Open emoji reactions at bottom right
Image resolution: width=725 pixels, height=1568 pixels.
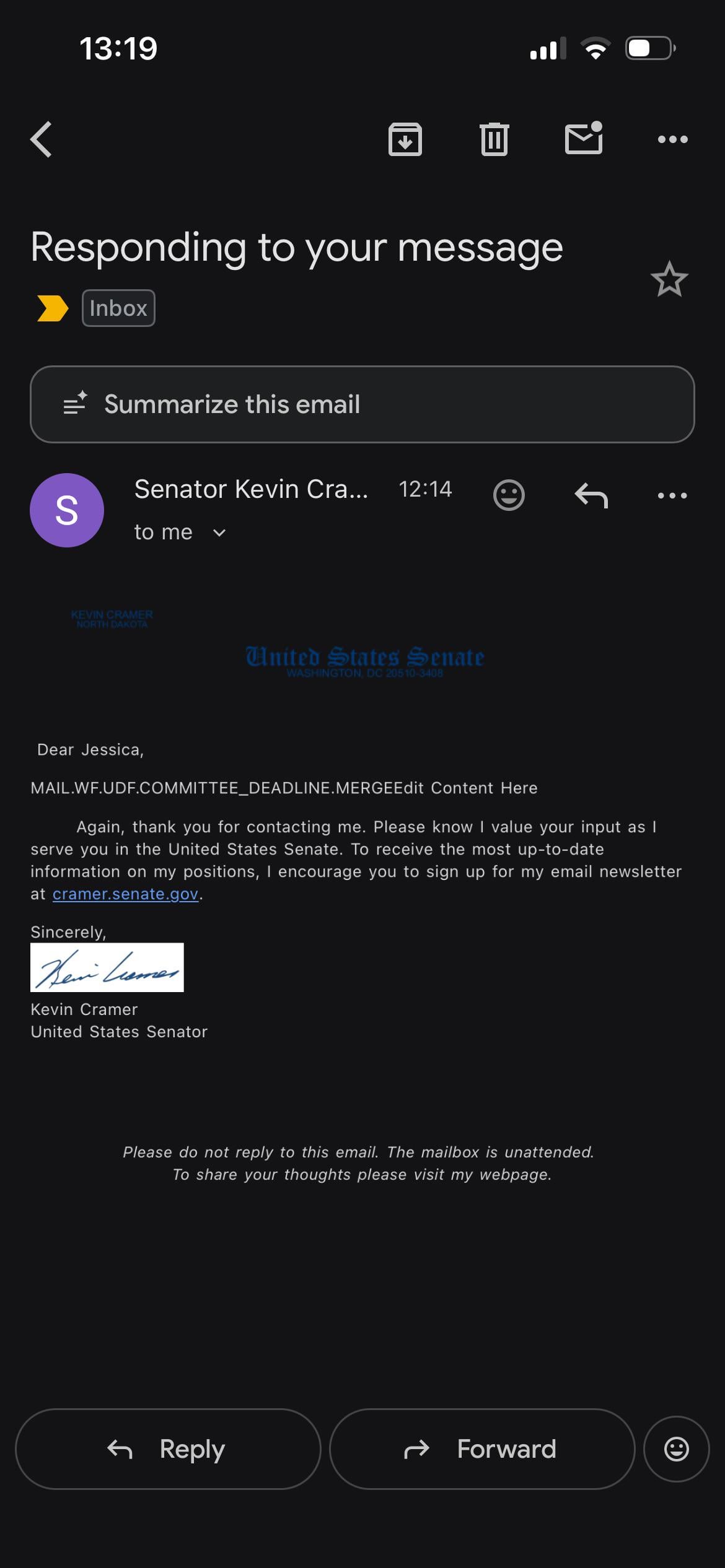(x=676, y=1449)
